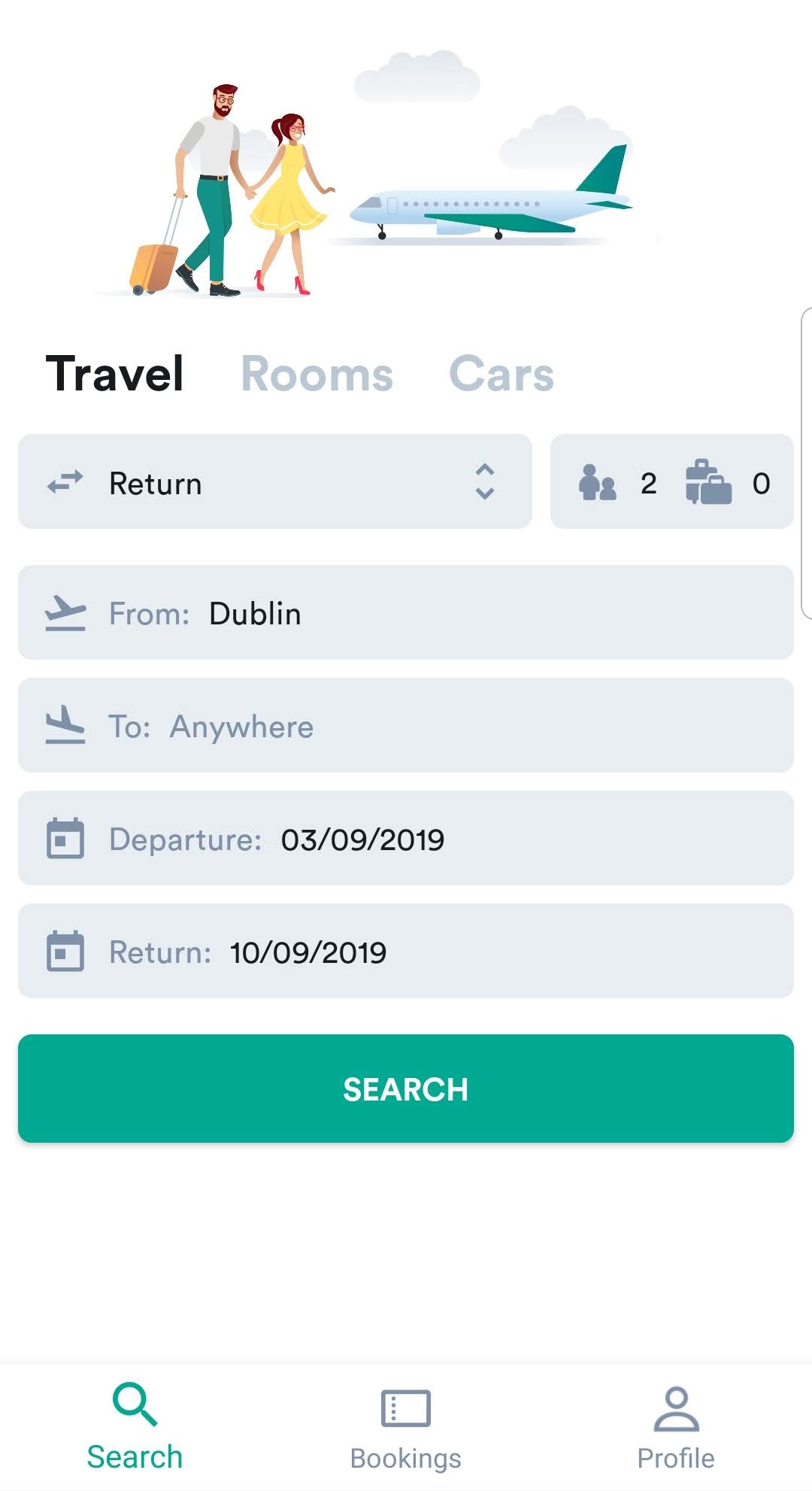
Task: Open destination options from Anywhere field
Action: [x=406, y=724]
